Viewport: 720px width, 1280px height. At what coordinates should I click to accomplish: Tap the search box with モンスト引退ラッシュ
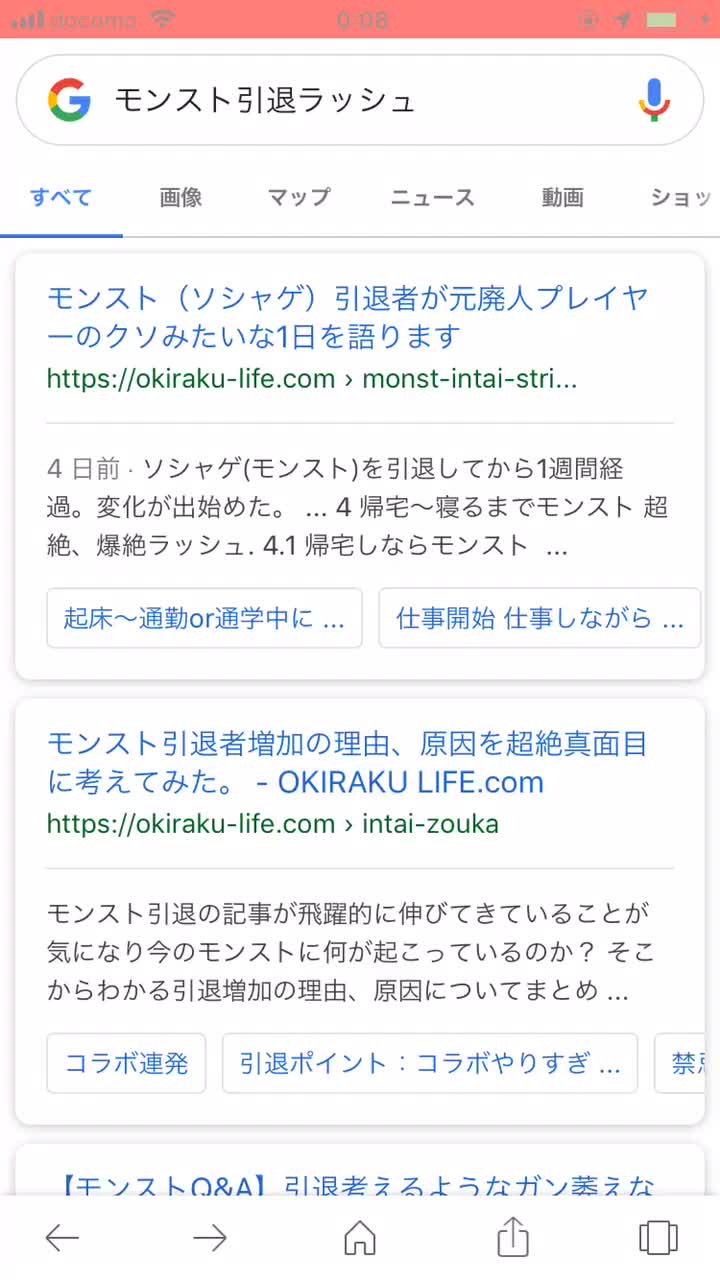click(x=360, y=100)
